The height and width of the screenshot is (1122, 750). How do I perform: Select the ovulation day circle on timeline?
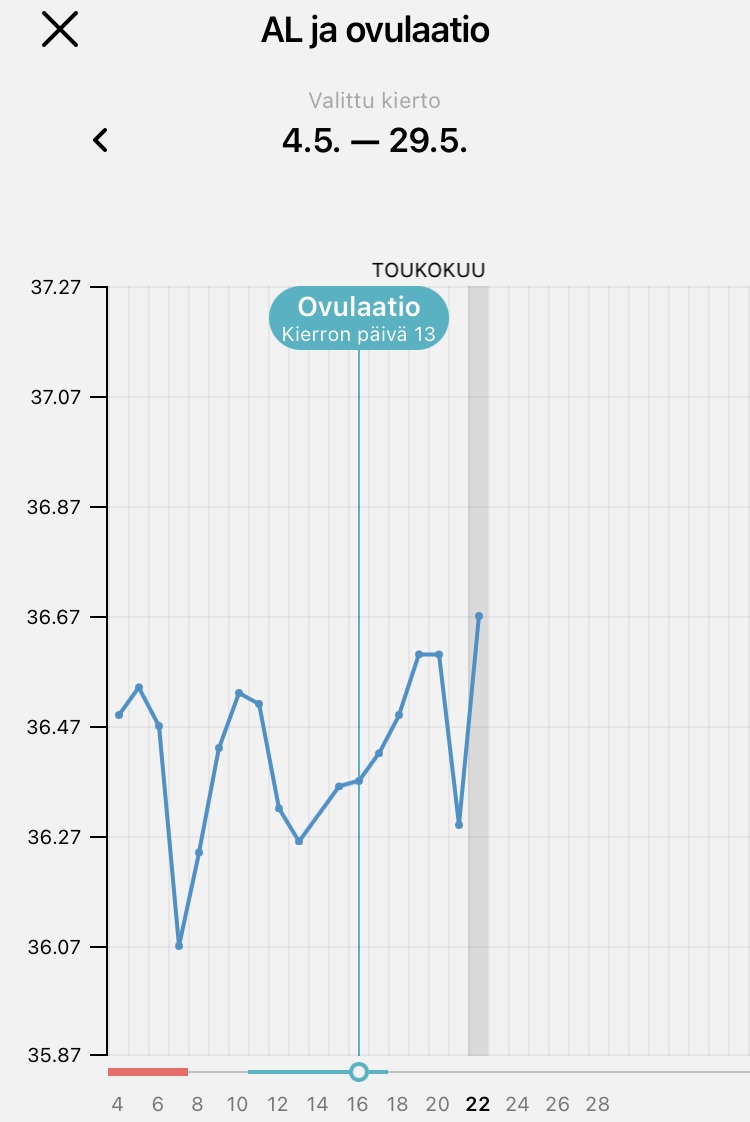coord(359,1072)
